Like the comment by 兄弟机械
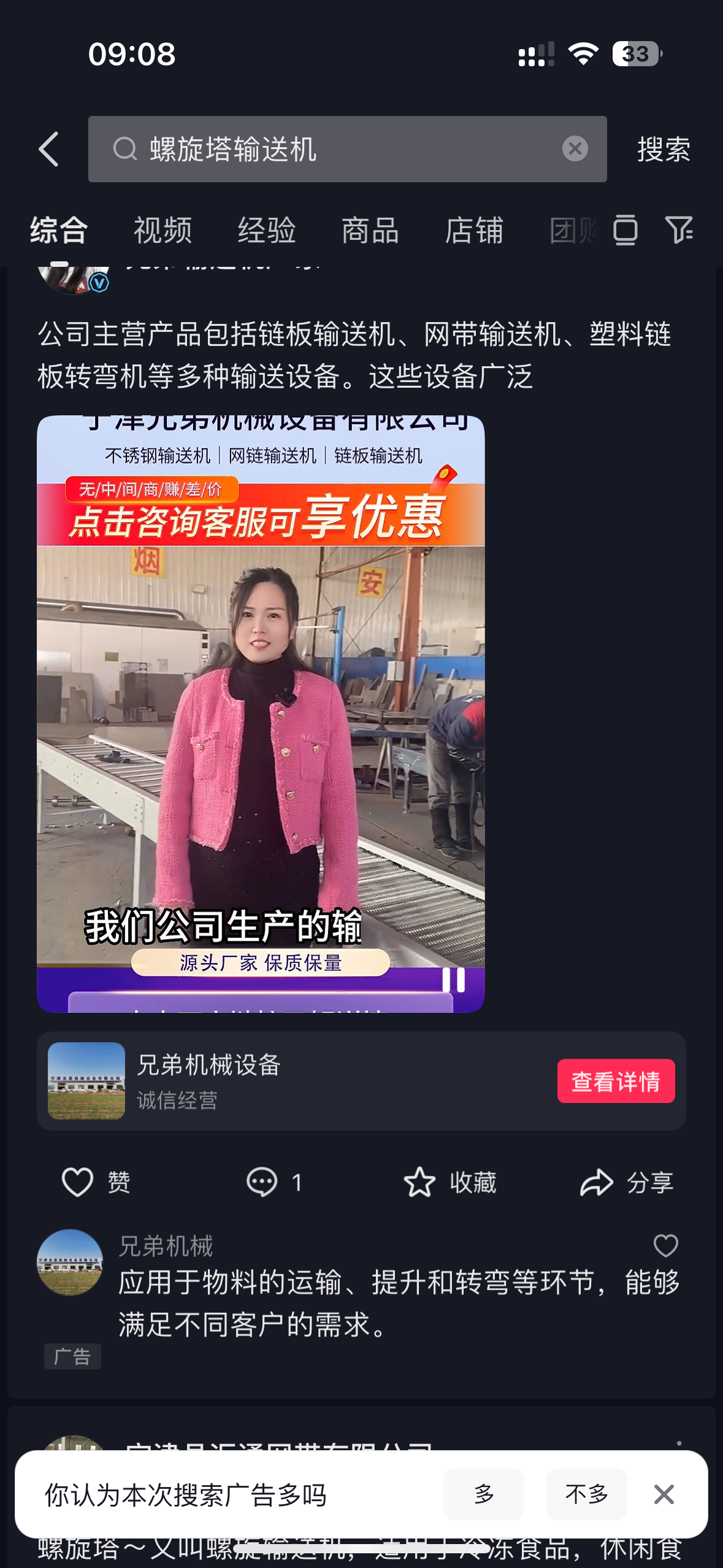The image size is (723, 1568). click(x=665, y=1246)
